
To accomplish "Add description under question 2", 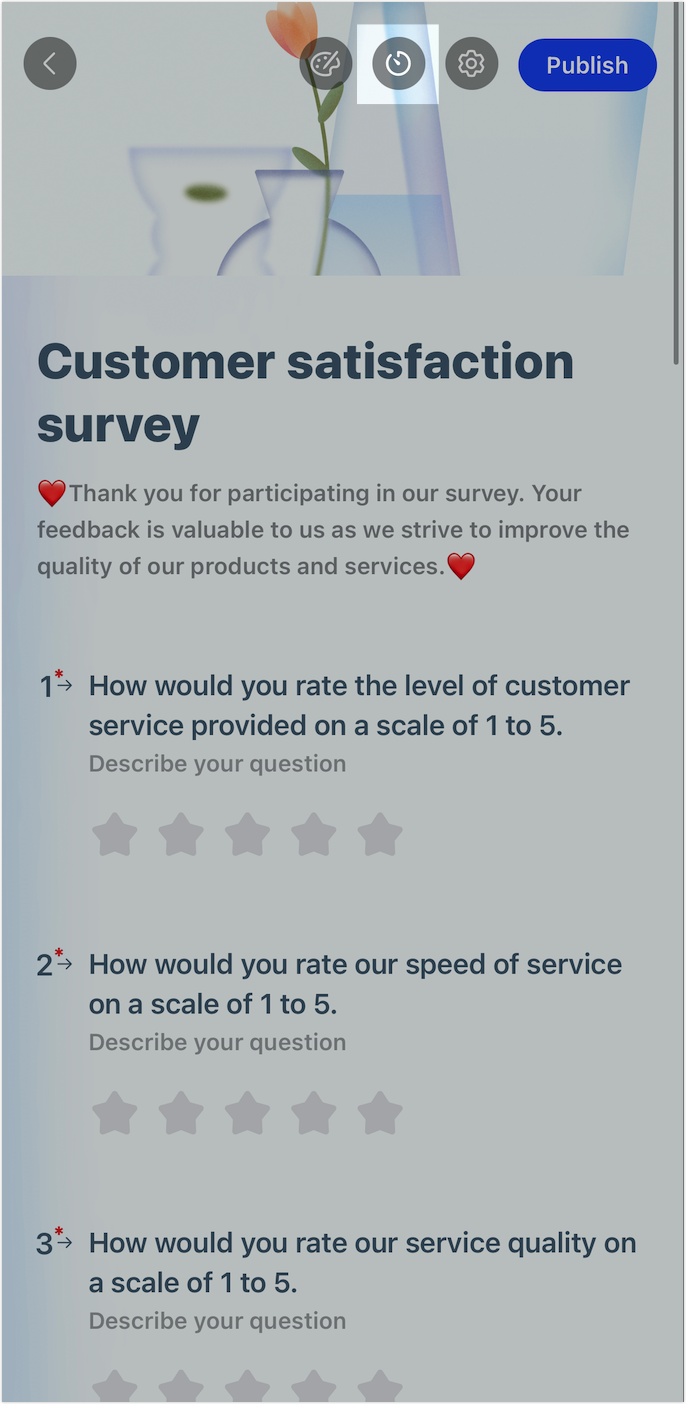I will (x=217, y=1042).
